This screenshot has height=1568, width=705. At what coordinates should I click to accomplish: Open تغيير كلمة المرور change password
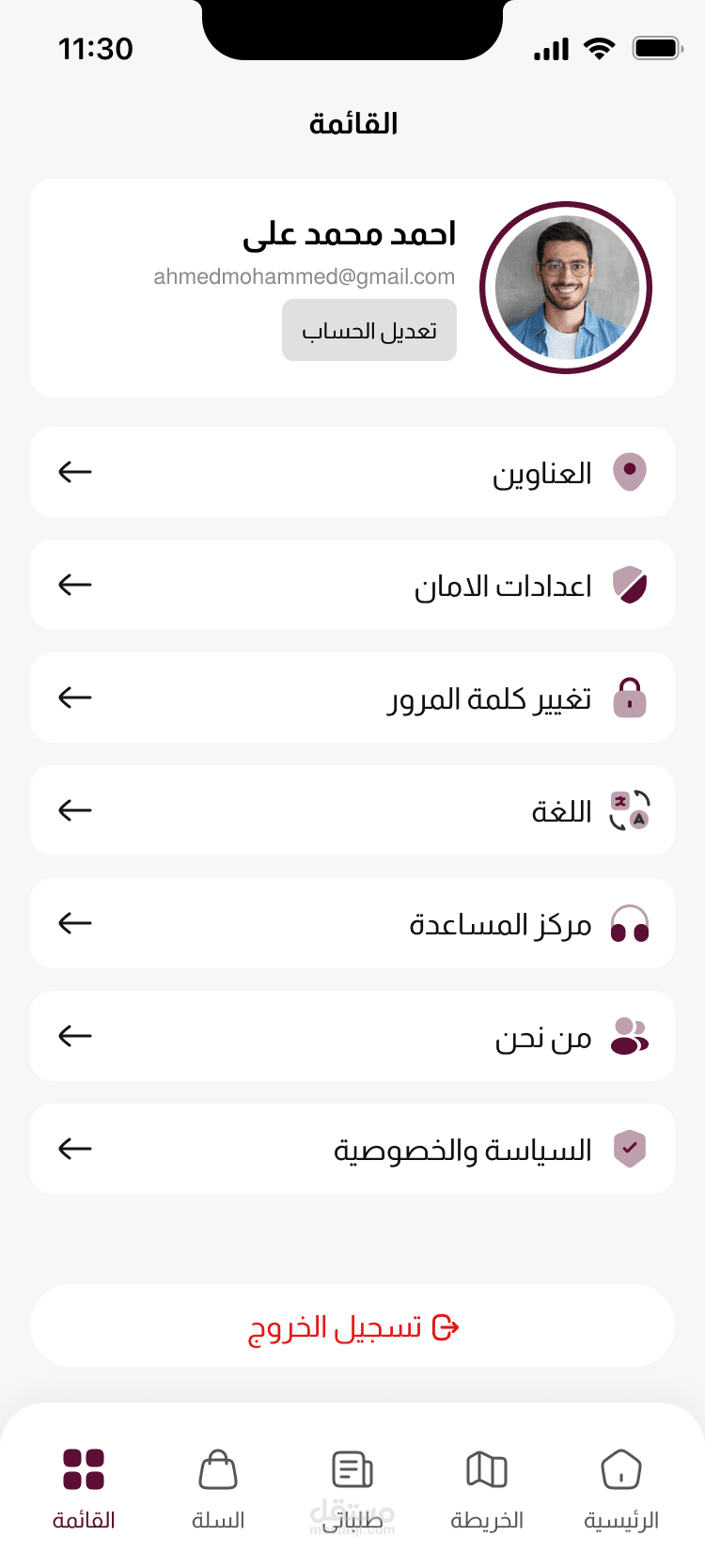352,698
